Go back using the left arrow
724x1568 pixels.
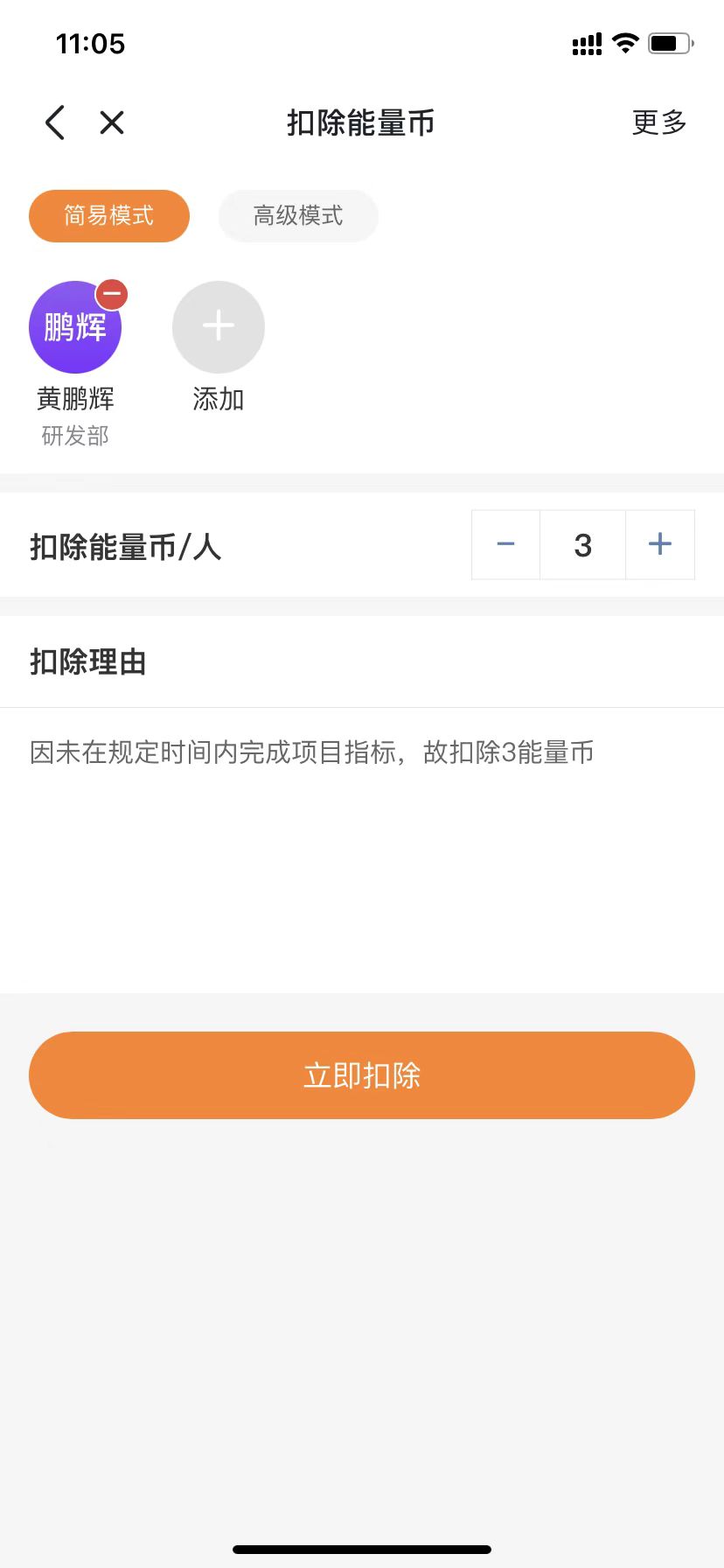55,122
